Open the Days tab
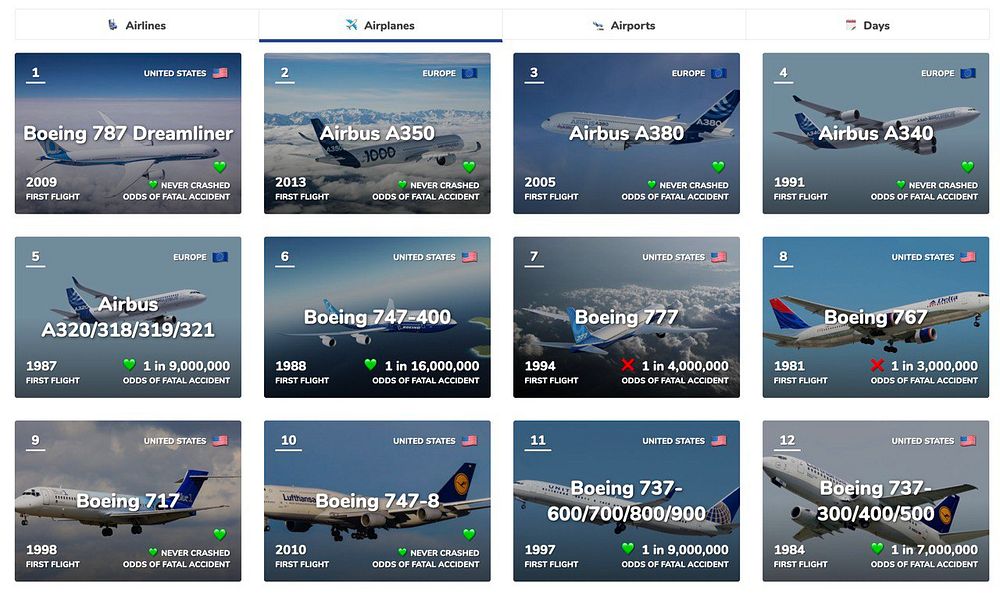Viewport: 1000px width, 595px height. click(867, 25)
